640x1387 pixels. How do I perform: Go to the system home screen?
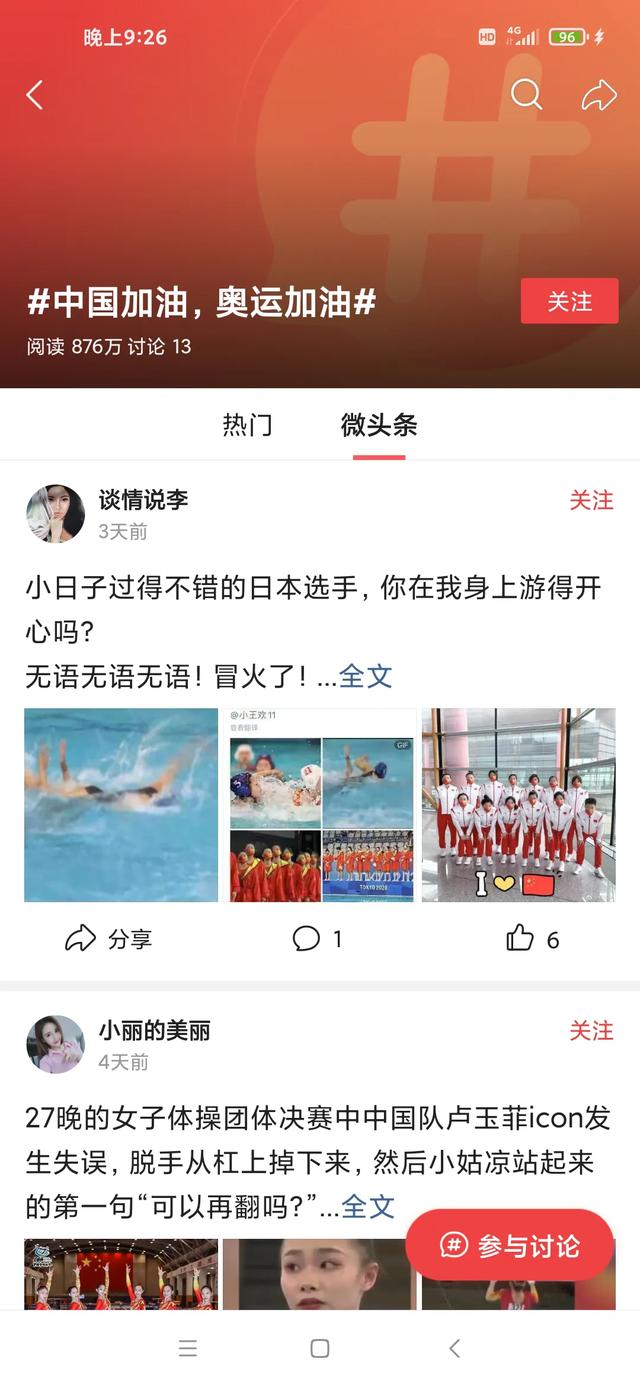coord(320,1348)
